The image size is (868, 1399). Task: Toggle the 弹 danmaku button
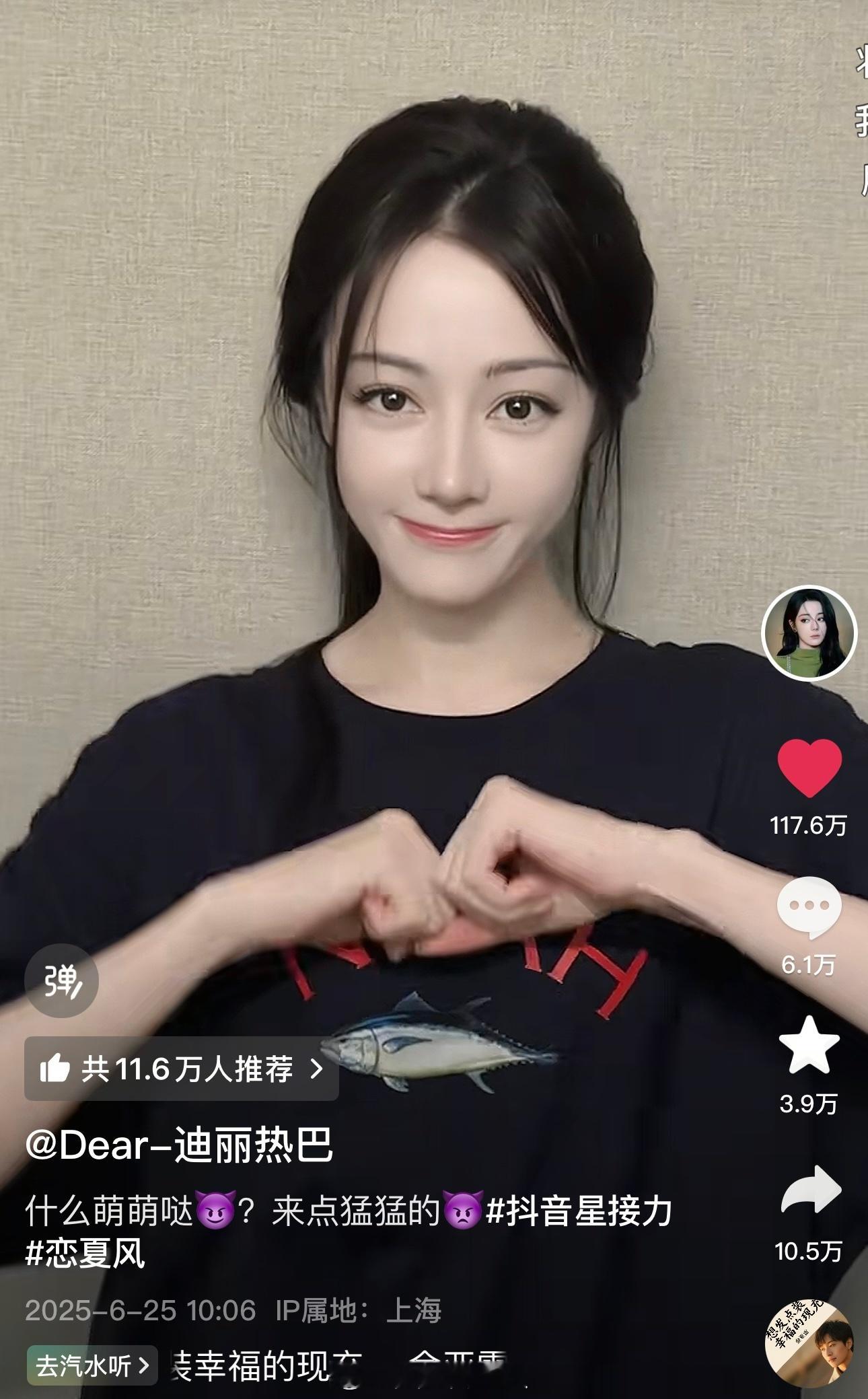(62, 982)
